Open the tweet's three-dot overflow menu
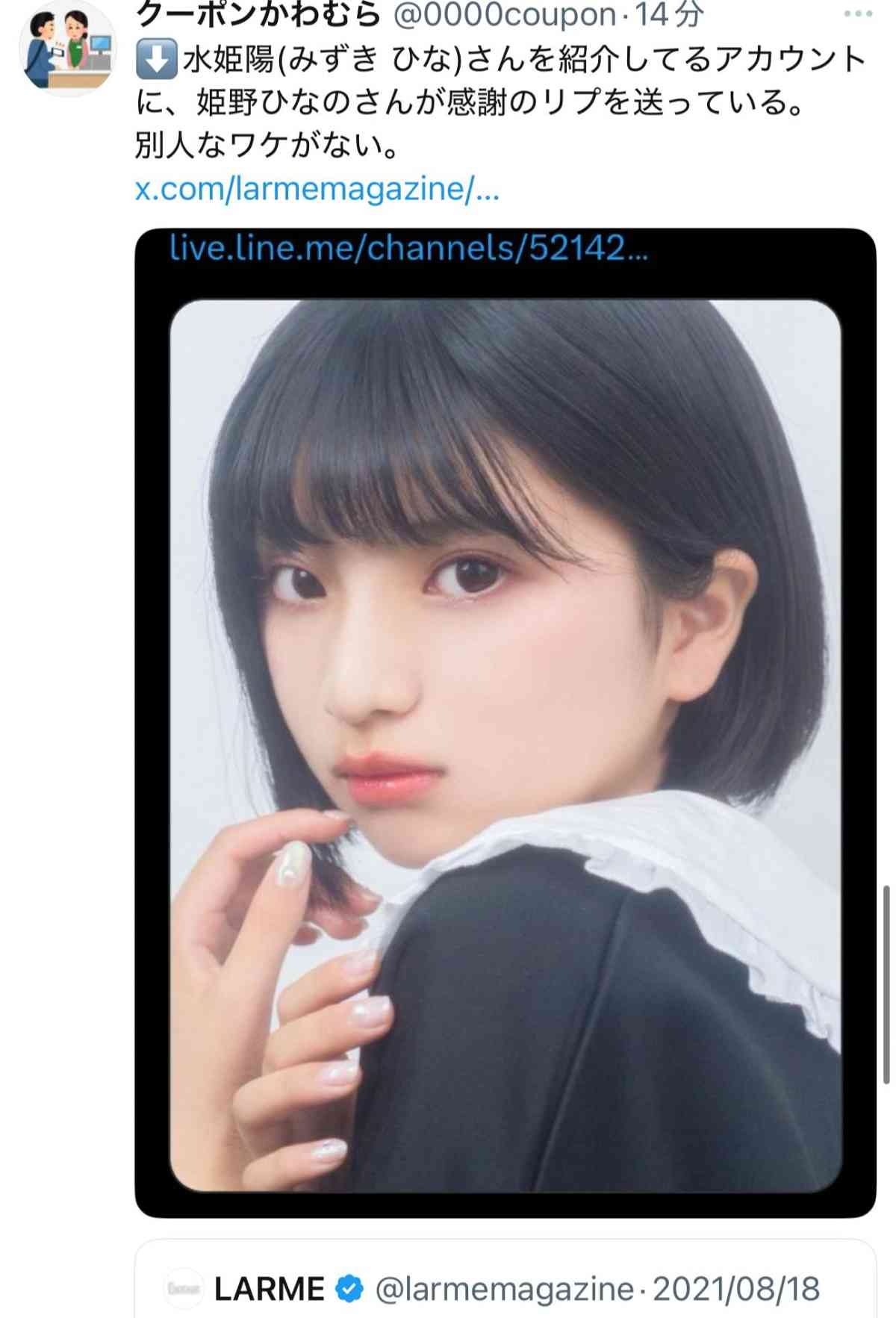This screenshot has width=896, height=1318. tap(858, 13)
